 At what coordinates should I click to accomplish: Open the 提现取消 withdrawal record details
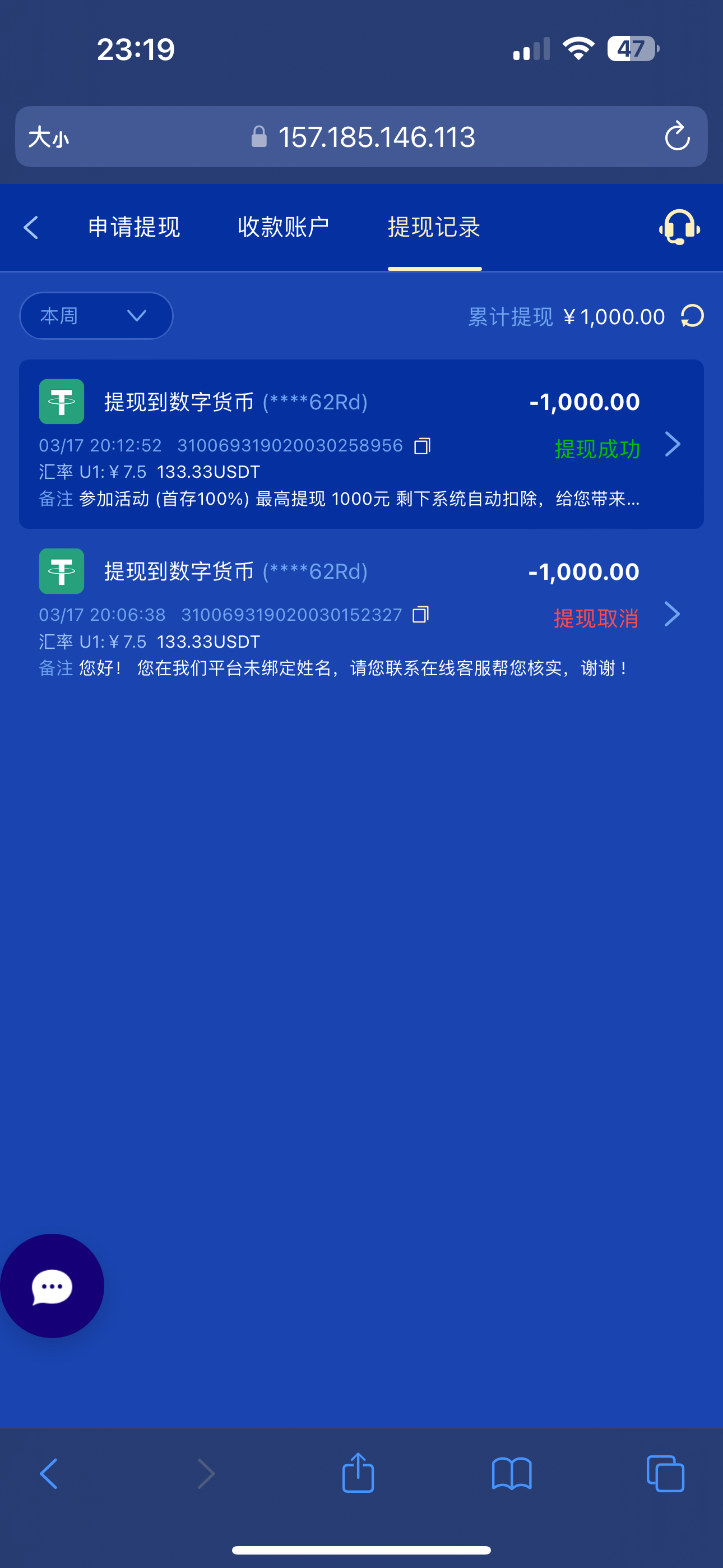point(672,614)
